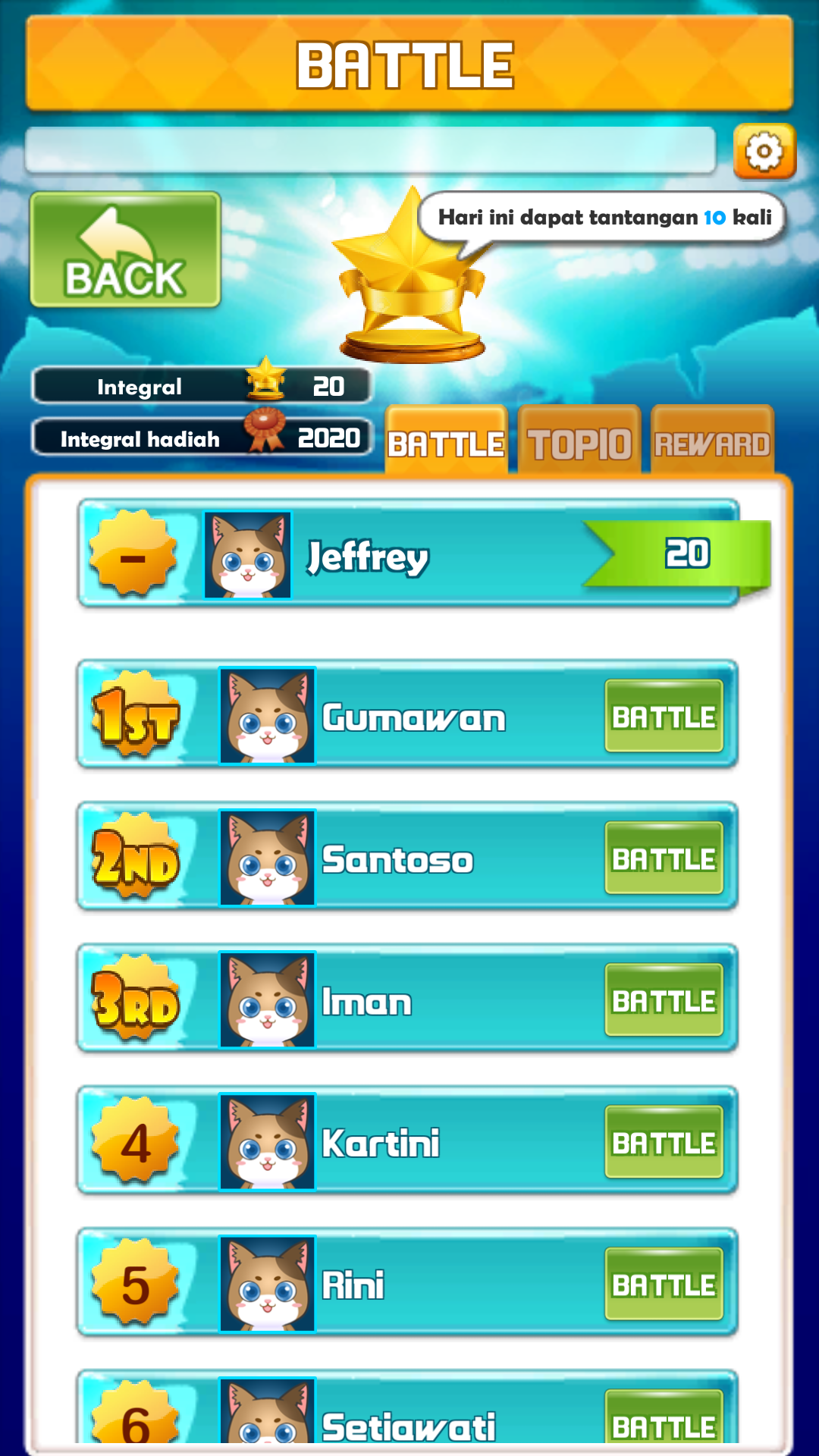Image resolution: width=819 pixels, height=1456 pixels.
Task: Switch to the REWARD tab
Action: (x=712, y=441)
